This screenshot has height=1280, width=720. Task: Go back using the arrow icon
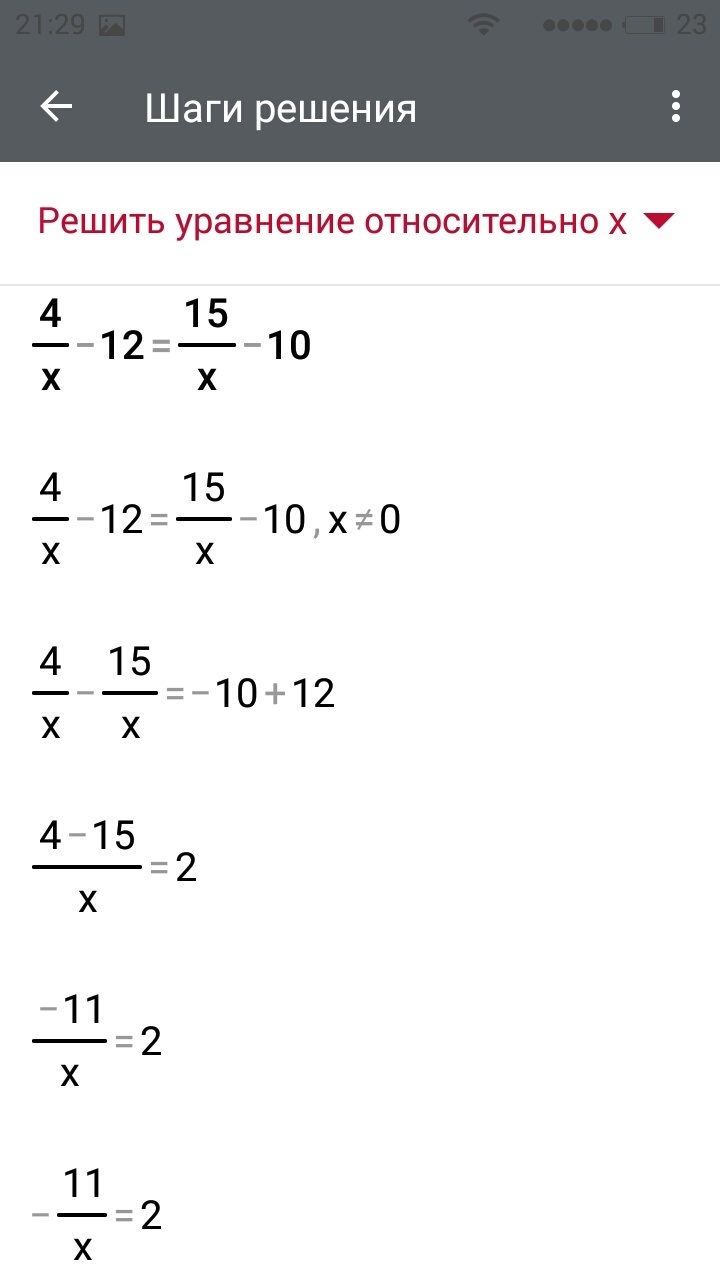click(x=56, y=107)
